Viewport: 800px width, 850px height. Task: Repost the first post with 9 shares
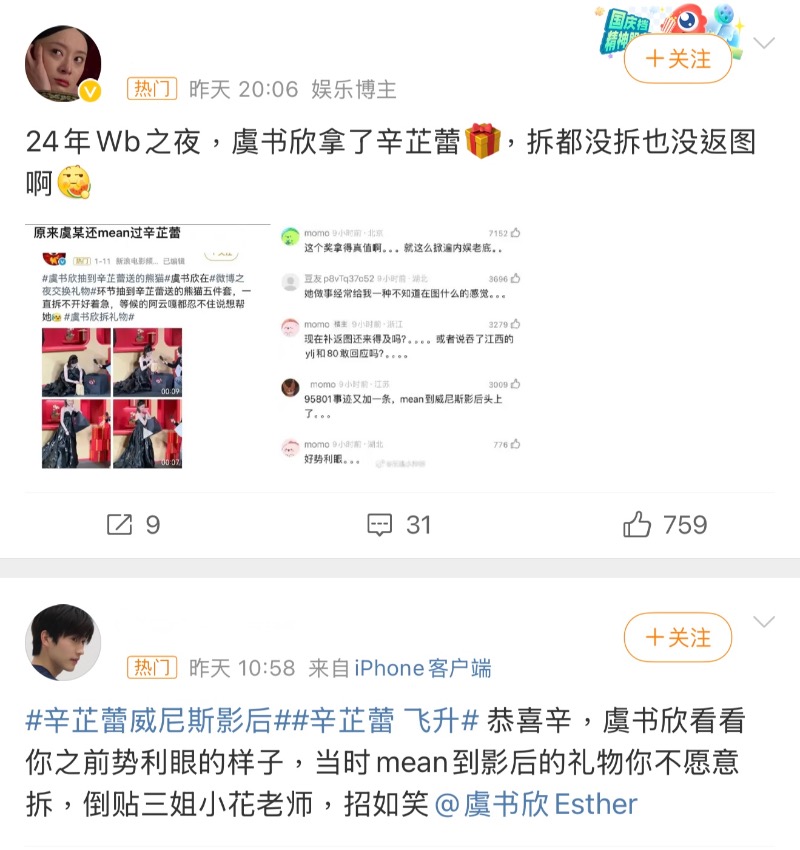click(x=133, y=524)
